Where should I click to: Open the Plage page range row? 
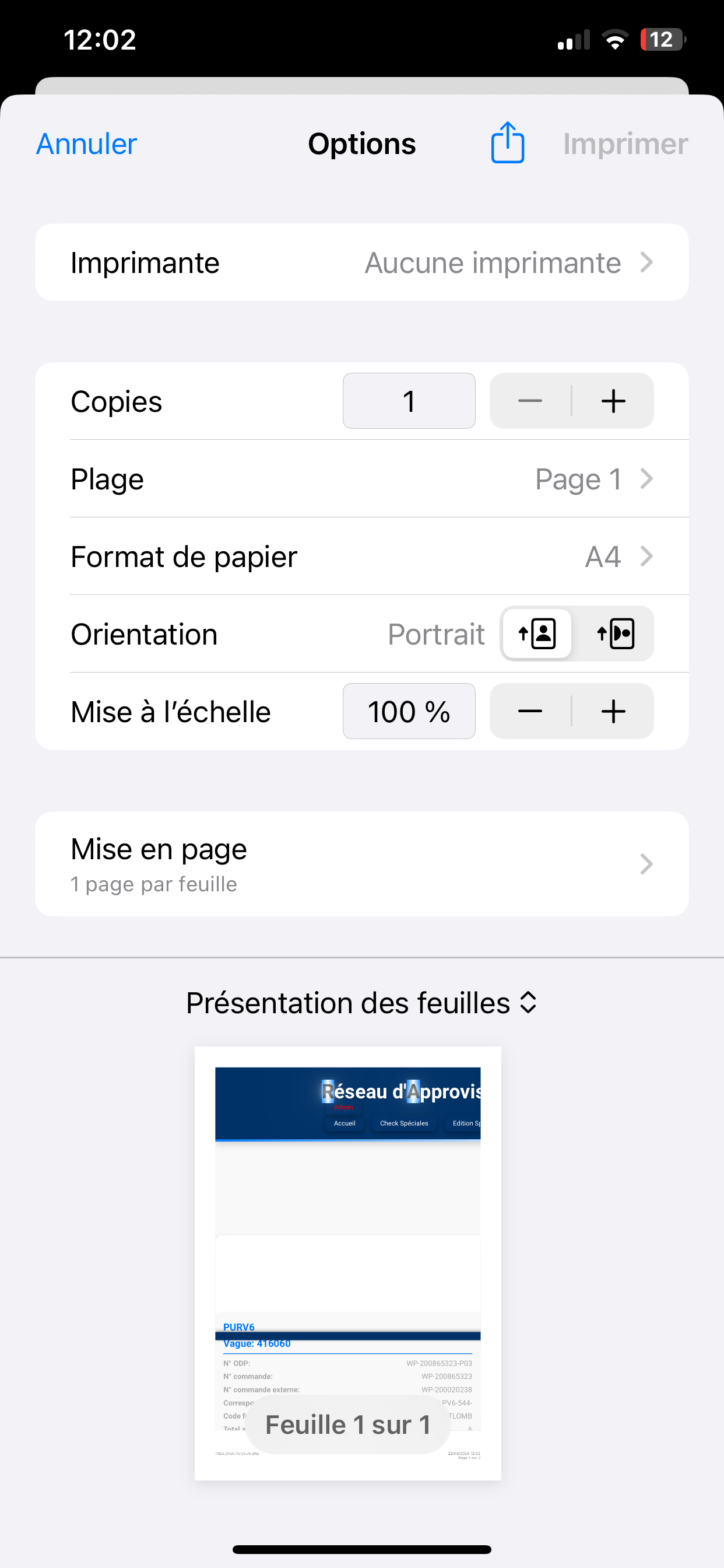click(361, 479)
